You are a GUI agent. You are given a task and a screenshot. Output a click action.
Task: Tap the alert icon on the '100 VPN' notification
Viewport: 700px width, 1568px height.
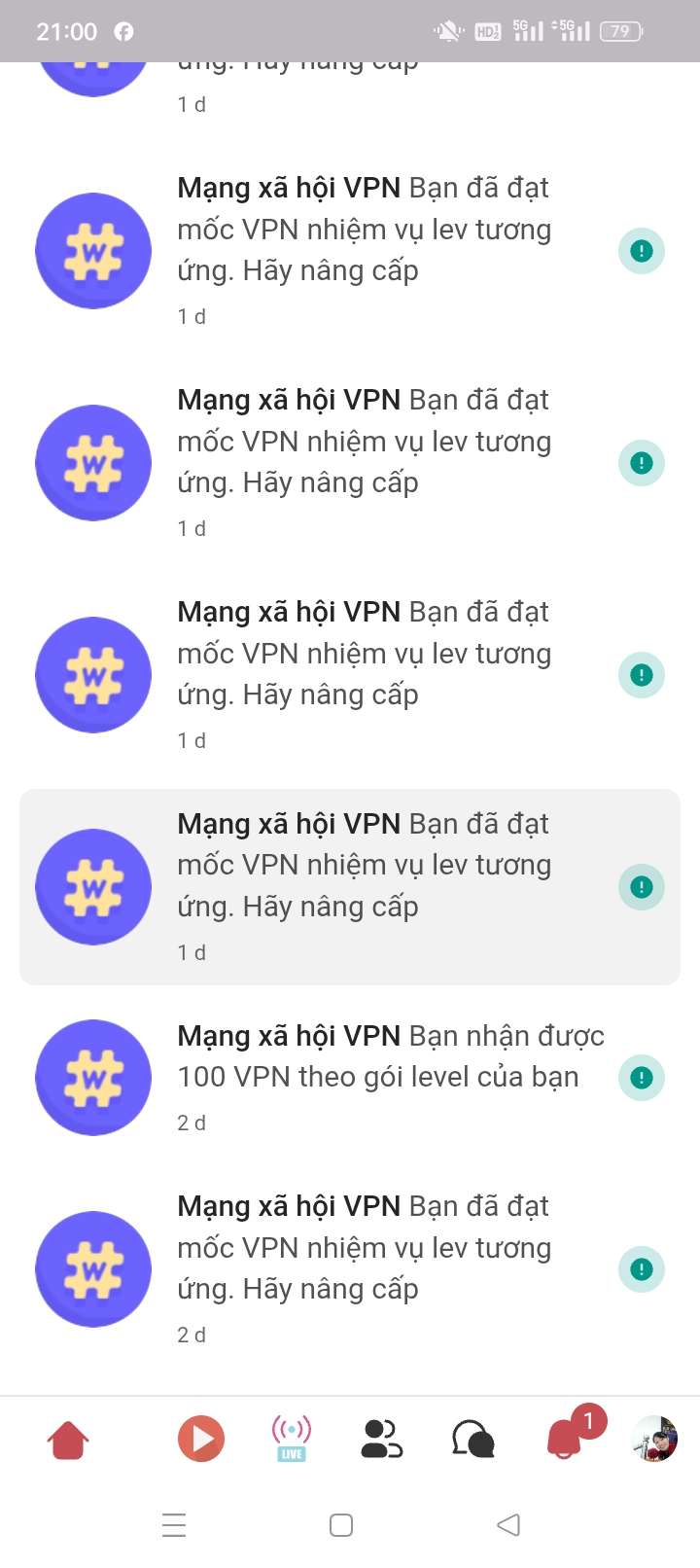click(642, 1078)
